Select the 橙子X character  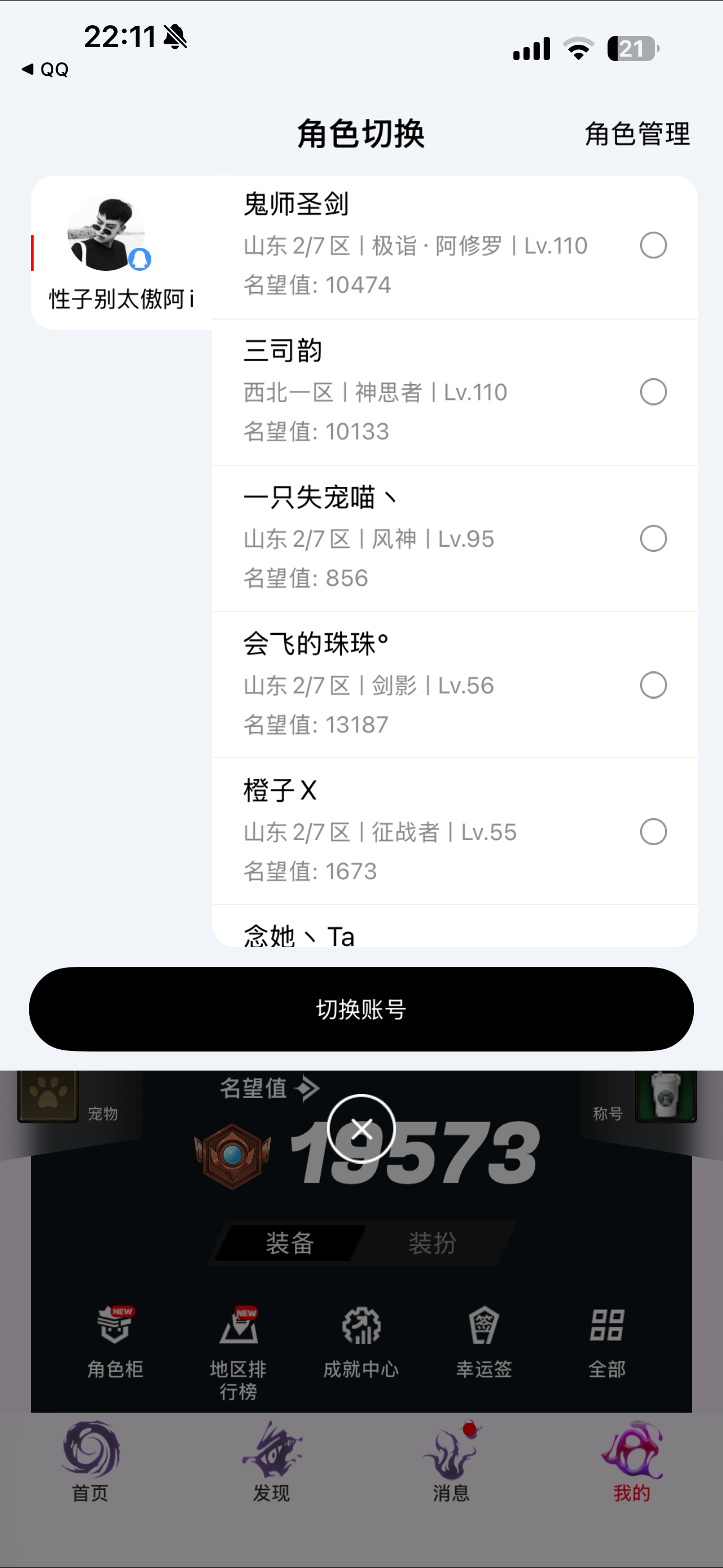click(652, 832)
